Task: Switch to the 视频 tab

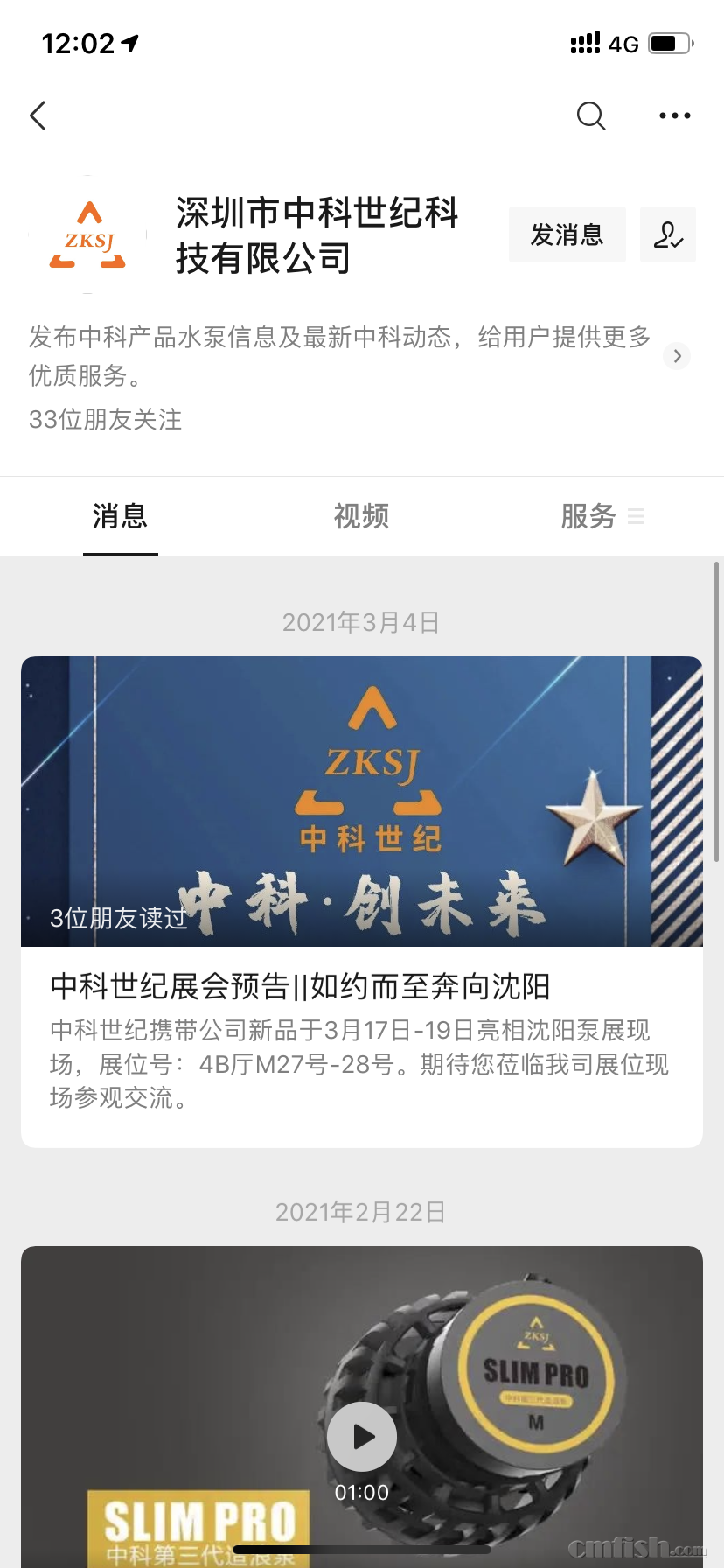Action: [361, 516]
